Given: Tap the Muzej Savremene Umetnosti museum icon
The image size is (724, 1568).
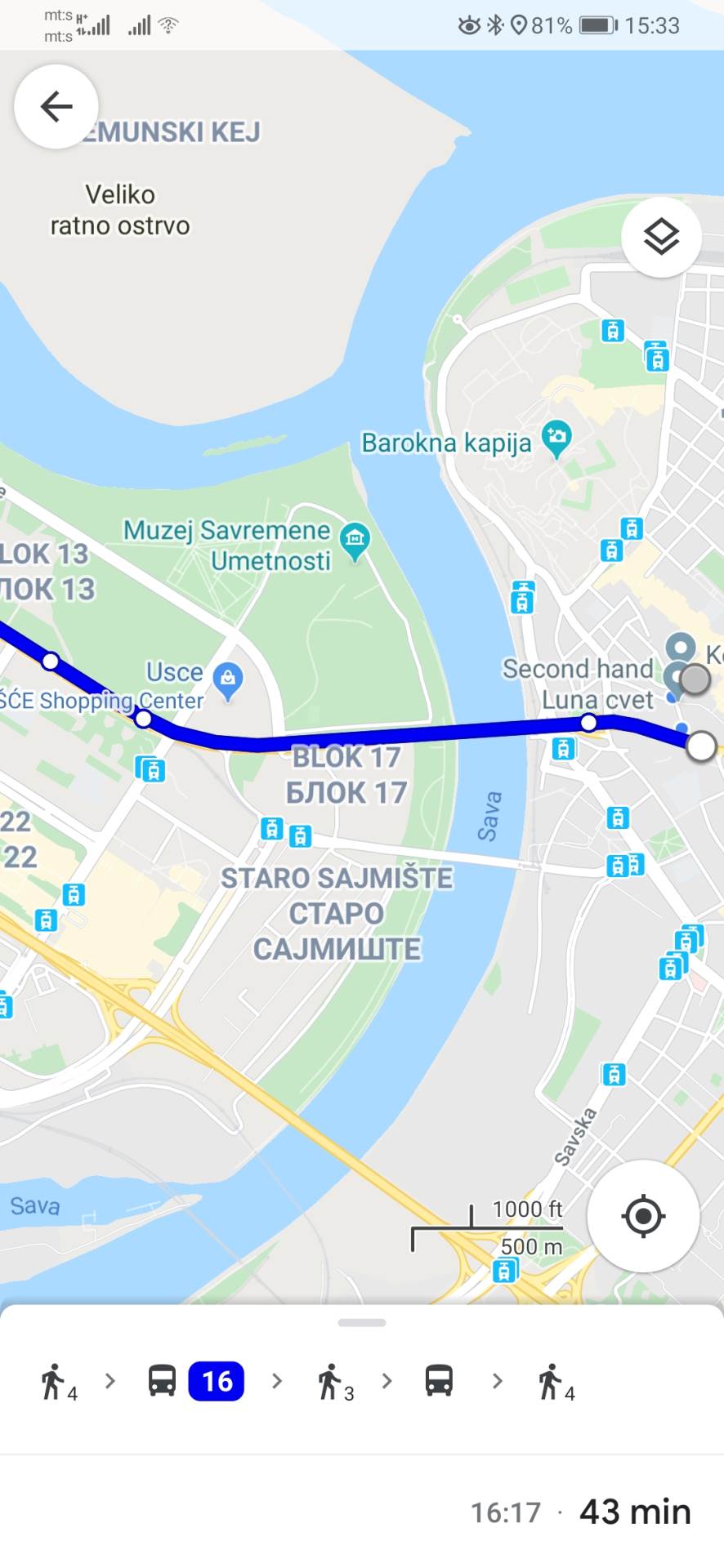Looking at the screenshot, I should pos(354,539).
